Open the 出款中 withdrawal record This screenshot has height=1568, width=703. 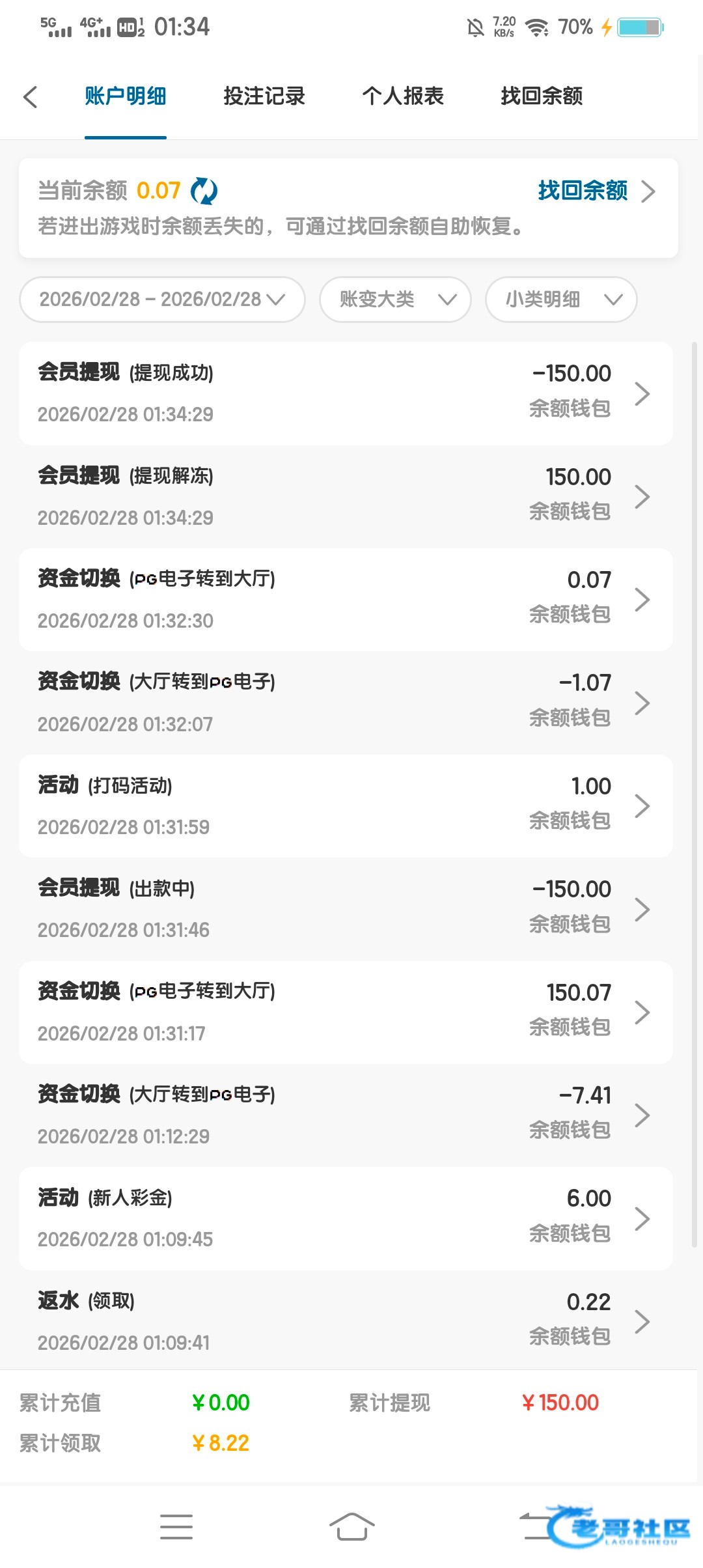click(346, 909)
